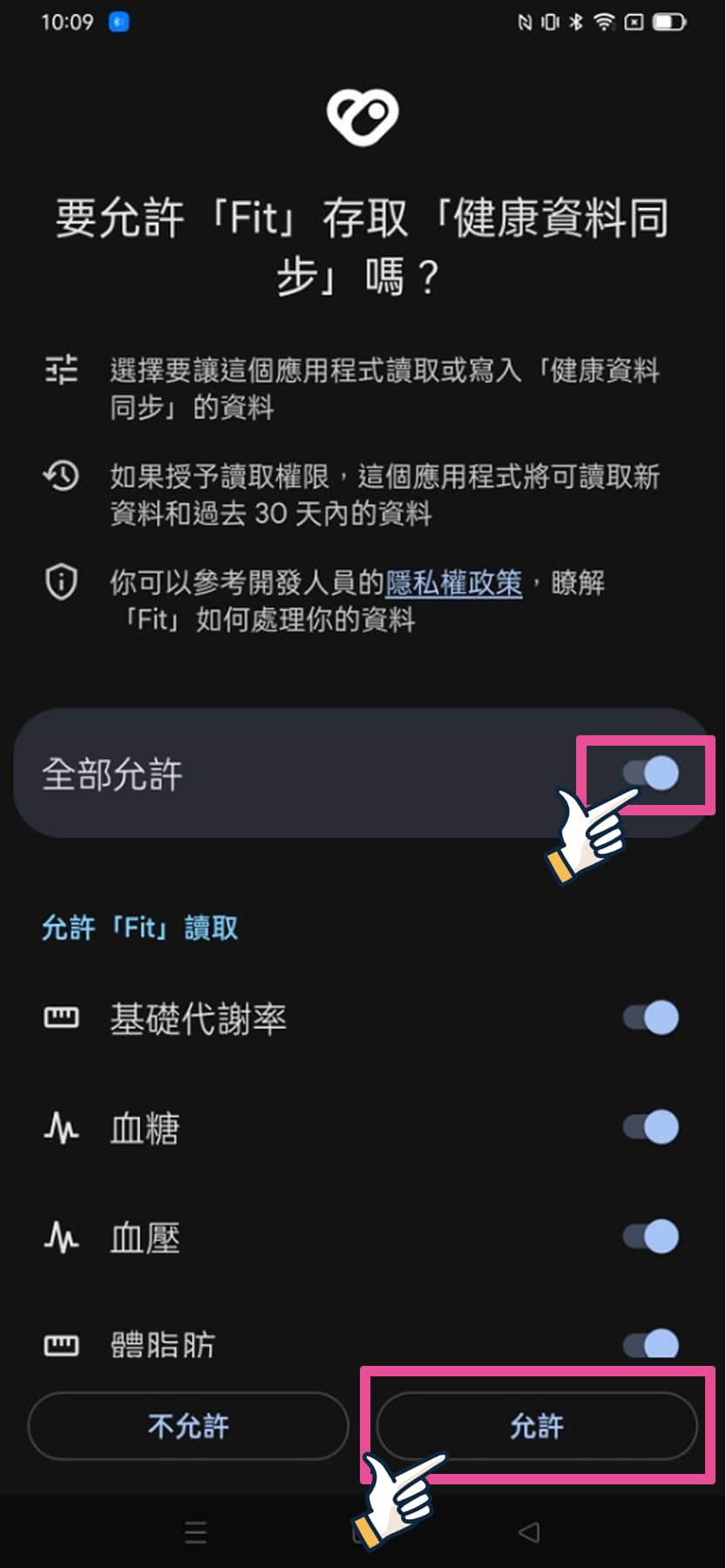Confirm with the 允許 button
Screen dimensions: 726x1568
pyautogui.click(x=536, y=1426)
